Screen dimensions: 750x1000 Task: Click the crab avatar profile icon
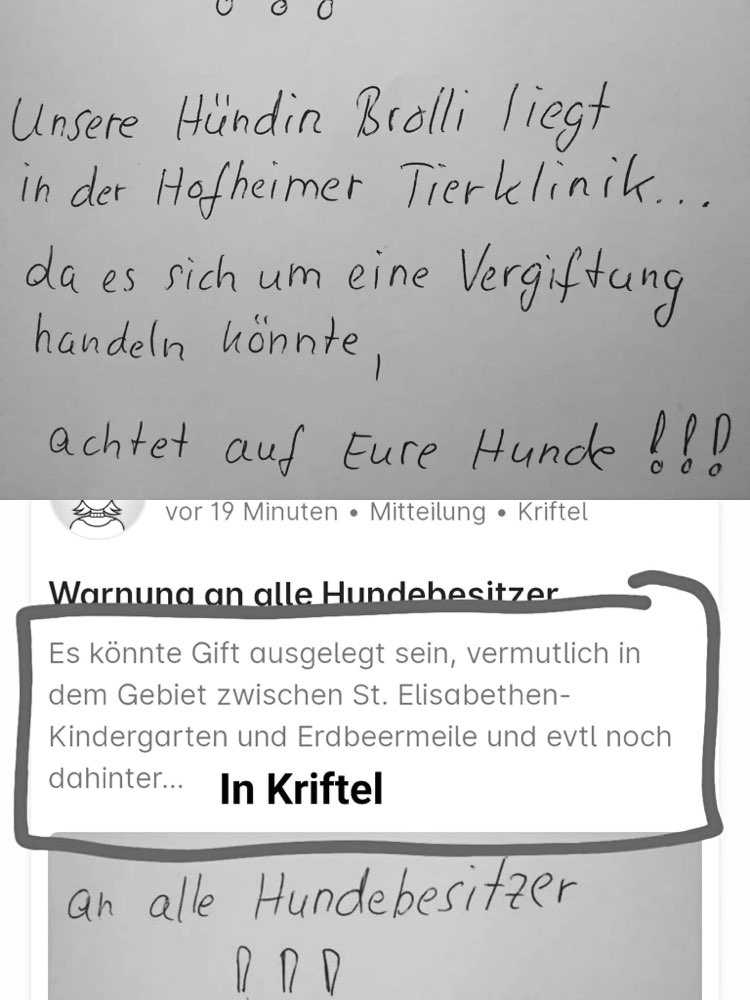[x=97, y=514]
